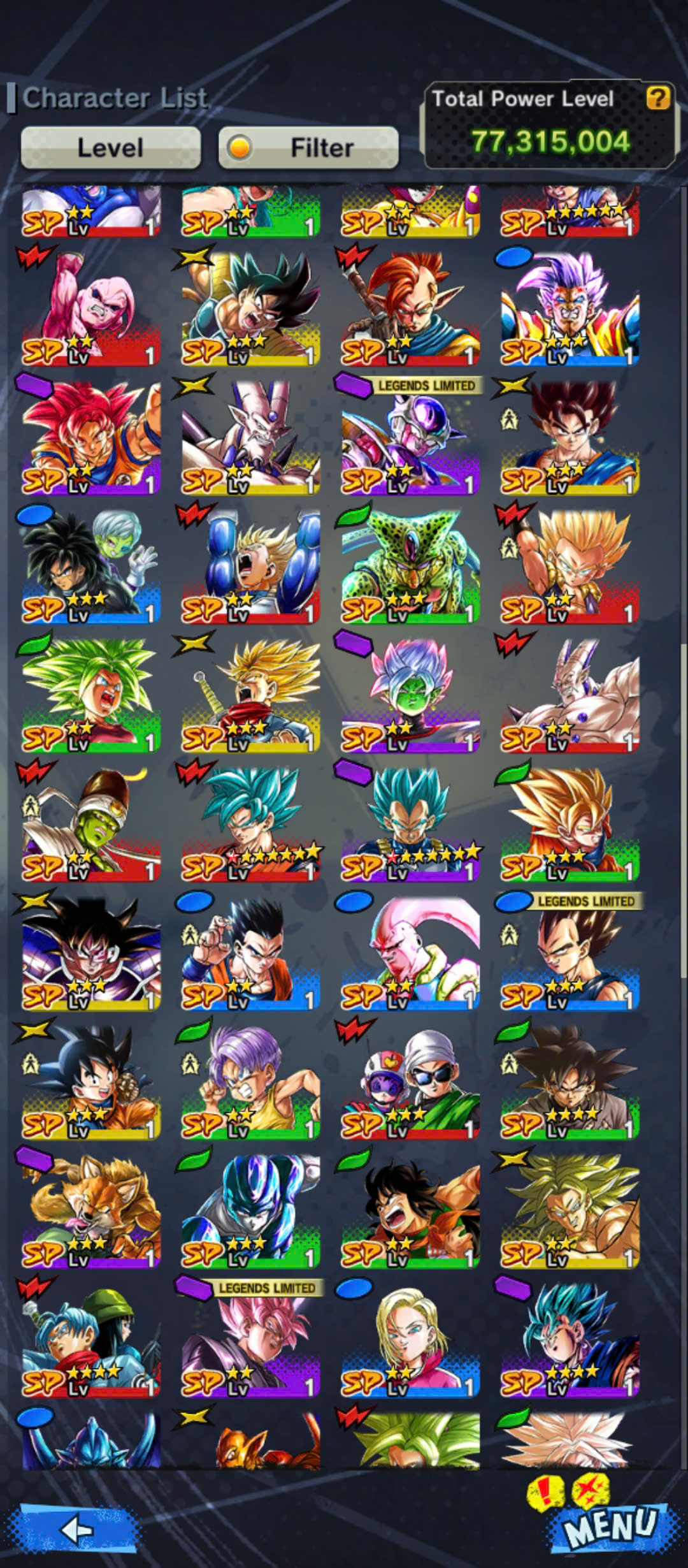Image resolution: width=688 pixels, height=1568 pixels.
Task: Open the Filter options
Action: pyautogui.click(x=308, y=147)
